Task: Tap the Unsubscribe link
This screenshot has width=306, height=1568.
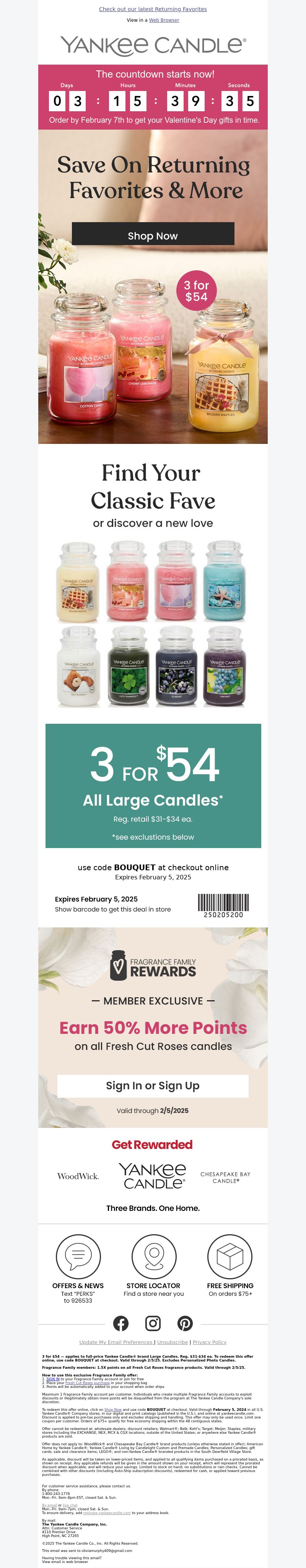Action: pos(172,1342)
